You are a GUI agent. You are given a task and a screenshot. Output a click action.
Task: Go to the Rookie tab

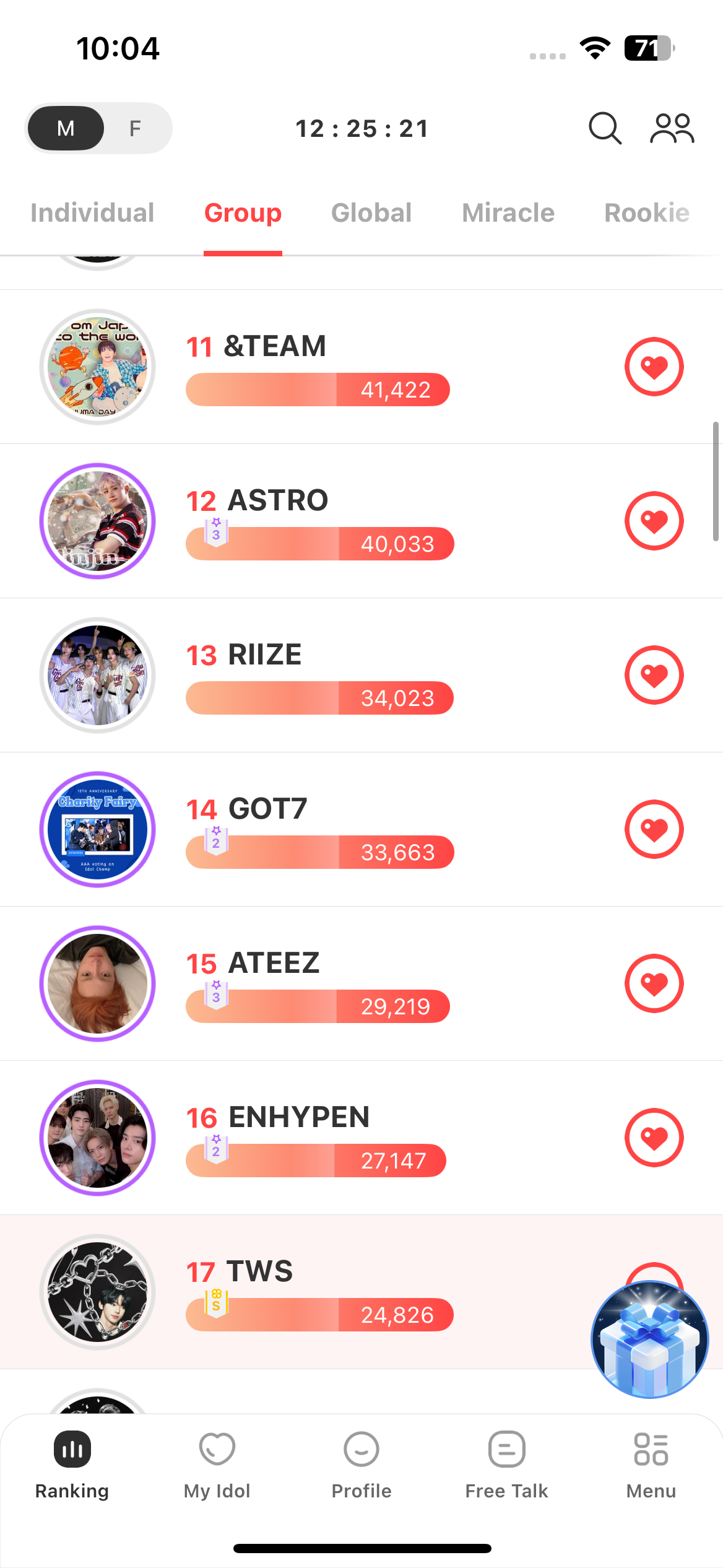click(647, 213)
